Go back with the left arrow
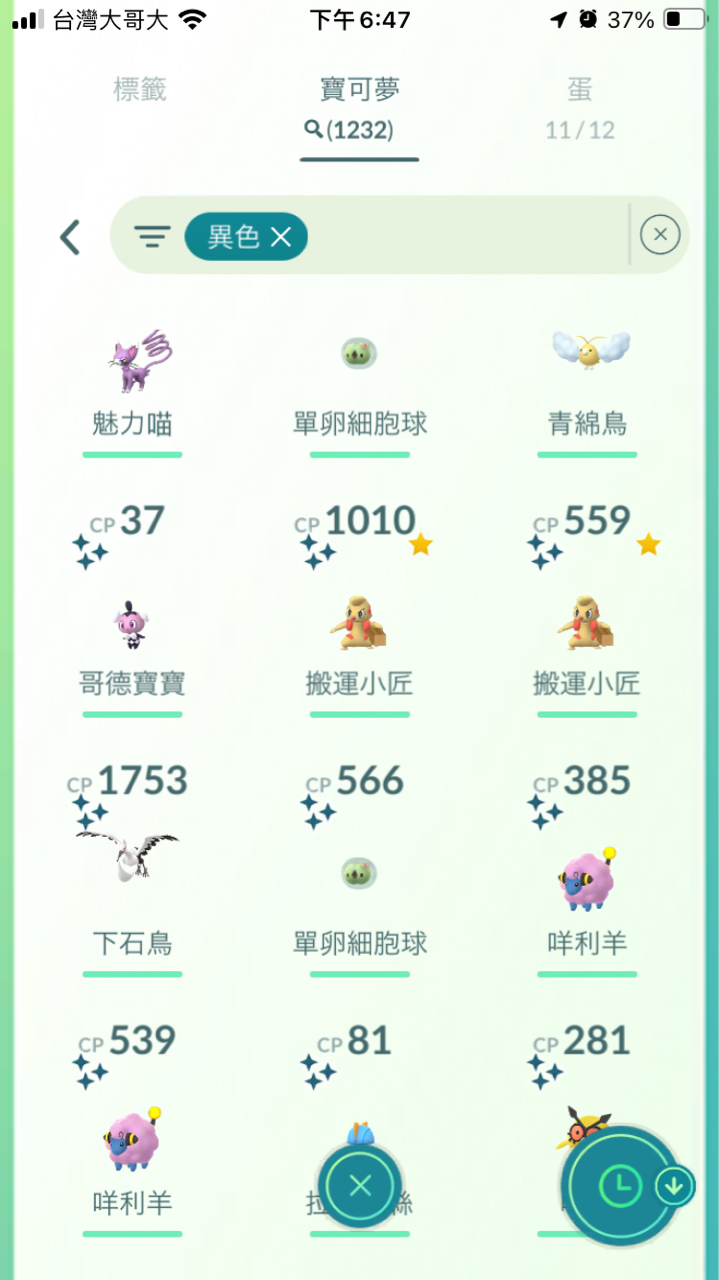This screenshot has width=719, height=1280. [69, 237]
